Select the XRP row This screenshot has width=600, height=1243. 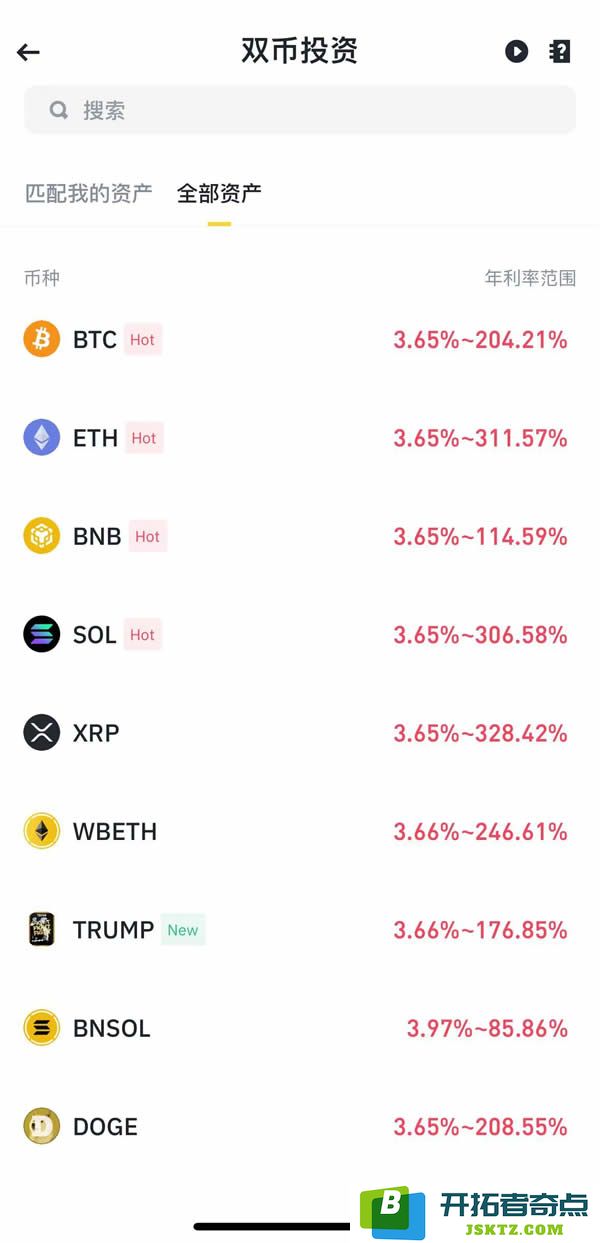(x=300, y=733)
